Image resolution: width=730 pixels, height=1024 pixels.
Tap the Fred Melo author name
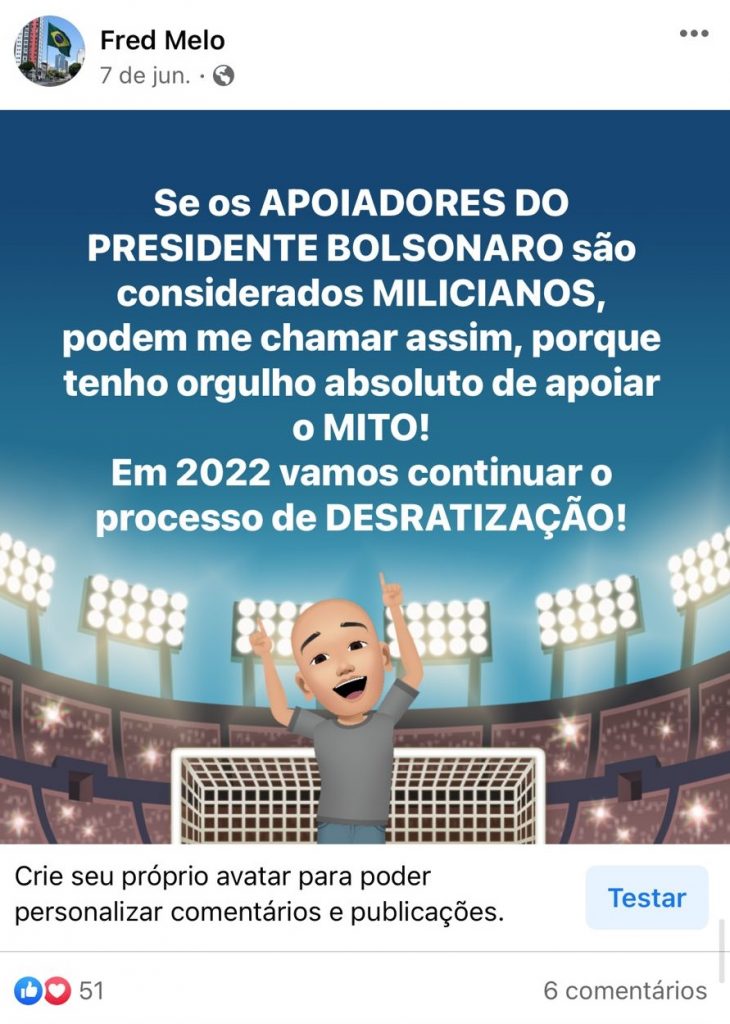pos(163,40)
